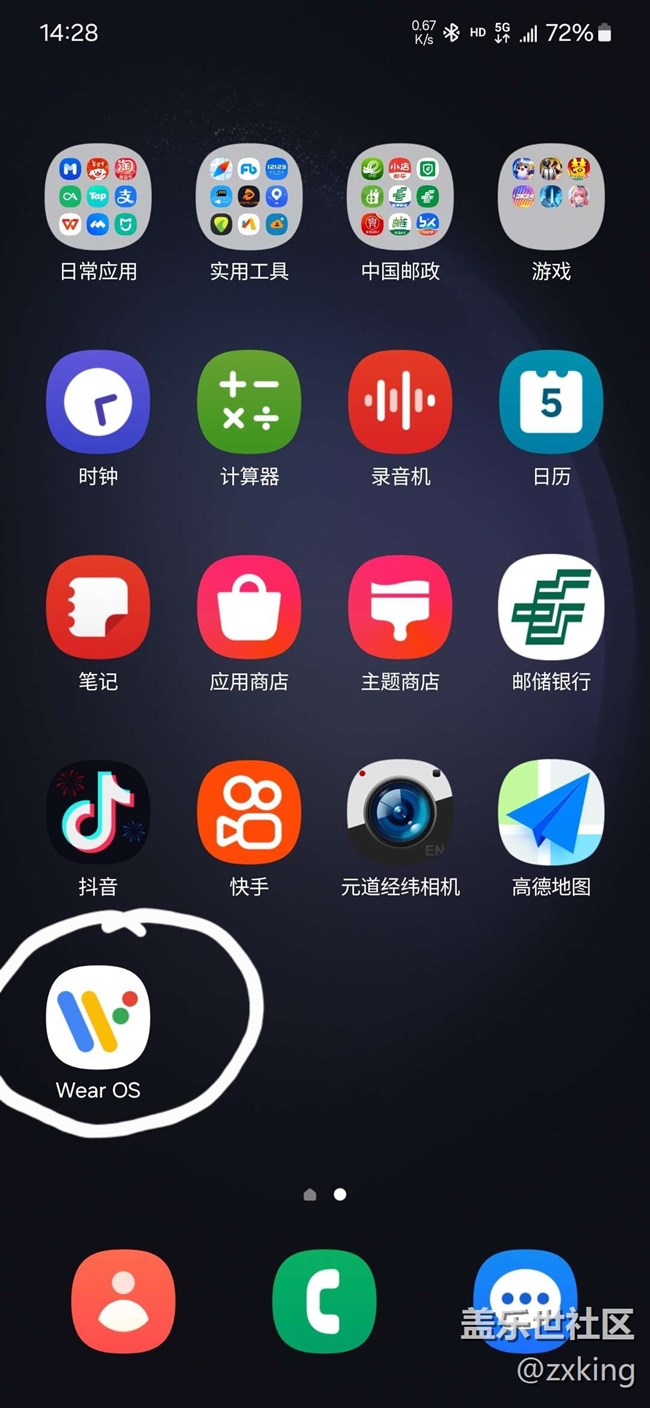Open the 日历 calendar app
650x1408 pixels.
551,402
